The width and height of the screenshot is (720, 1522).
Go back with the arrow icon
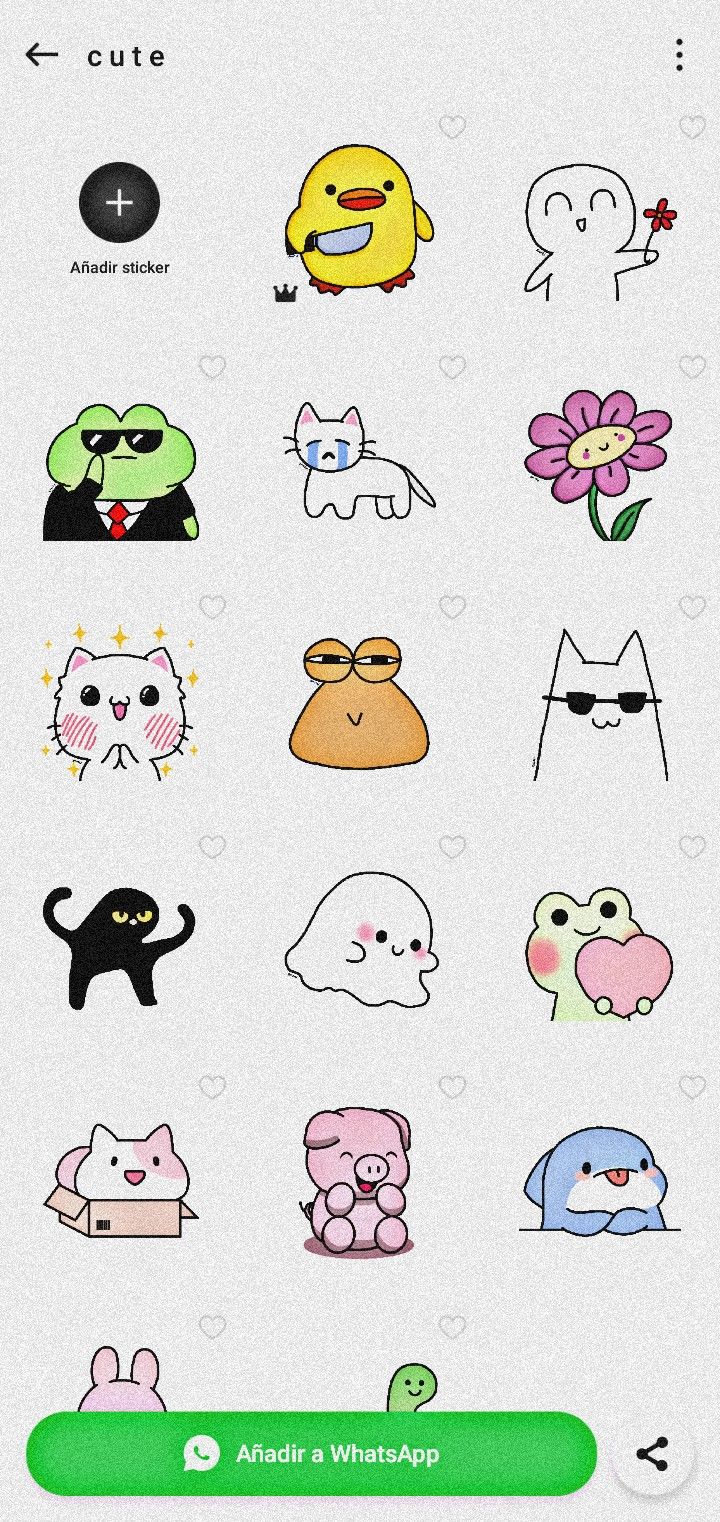pos(42,55)
